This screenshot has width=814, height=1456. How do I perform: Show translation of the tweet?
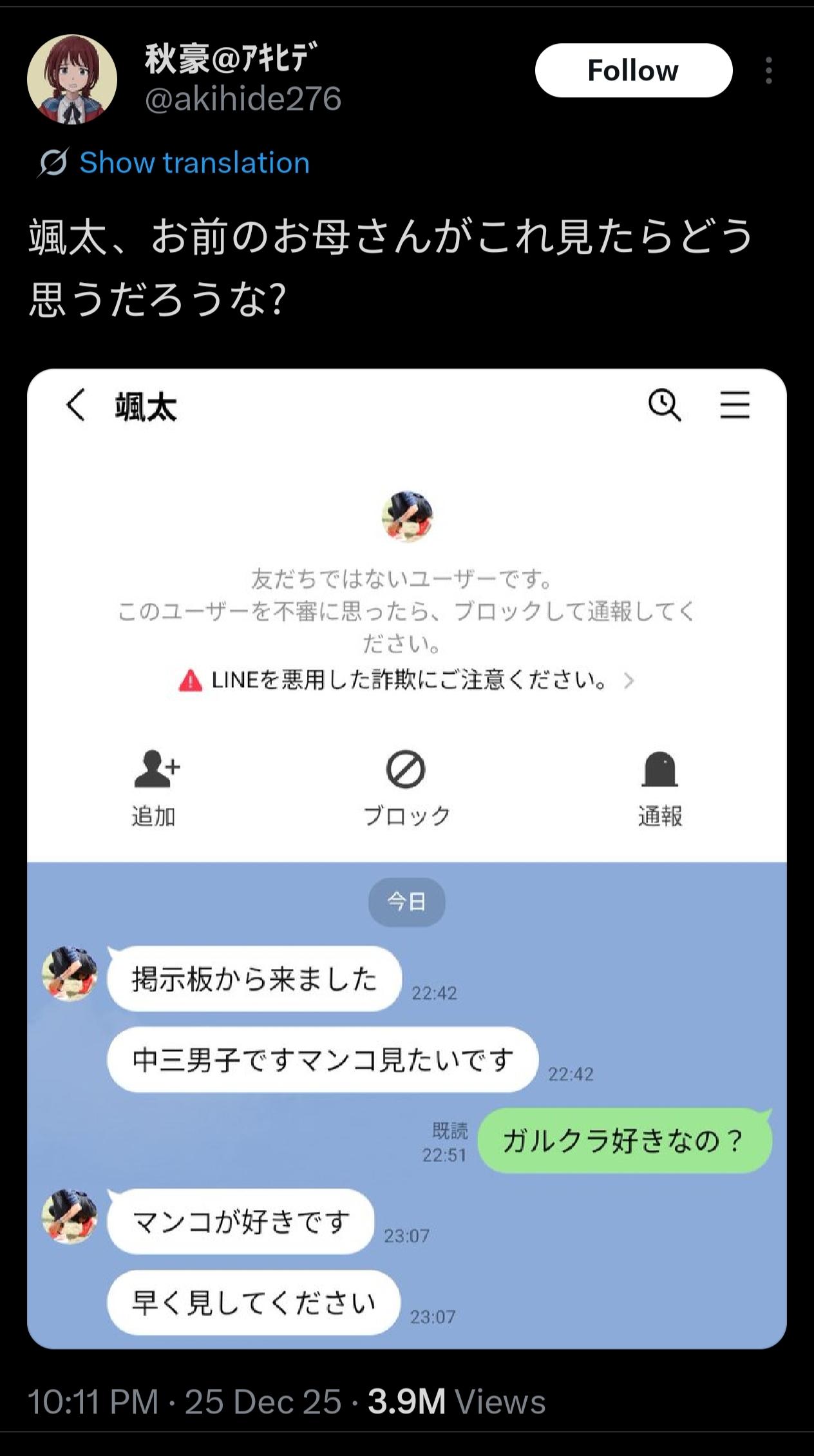tap(194, 163)
